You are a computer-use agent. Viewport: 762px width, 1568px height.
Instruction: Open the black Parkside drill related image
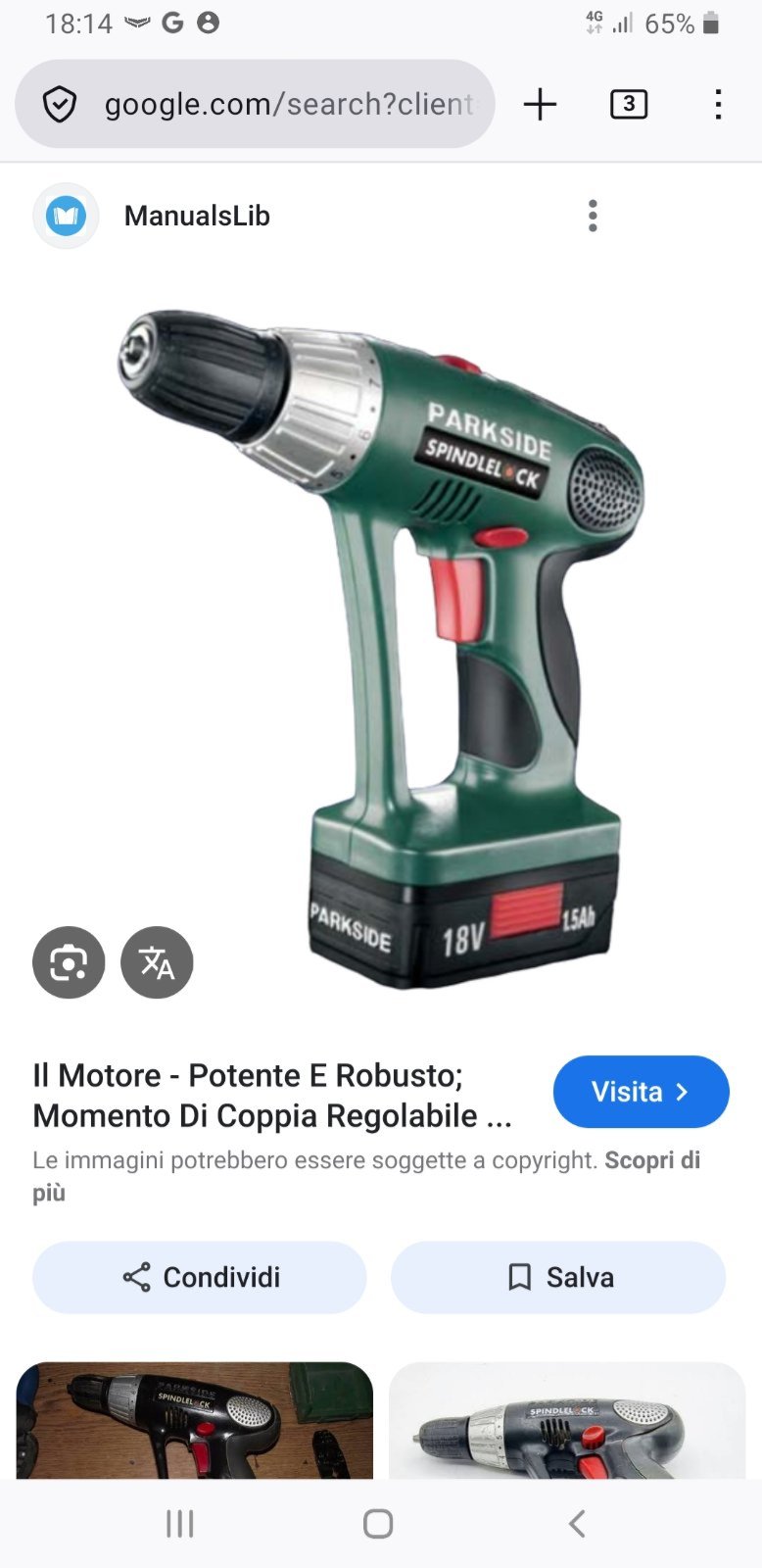pyautogui.click(x=194, y=1419)
